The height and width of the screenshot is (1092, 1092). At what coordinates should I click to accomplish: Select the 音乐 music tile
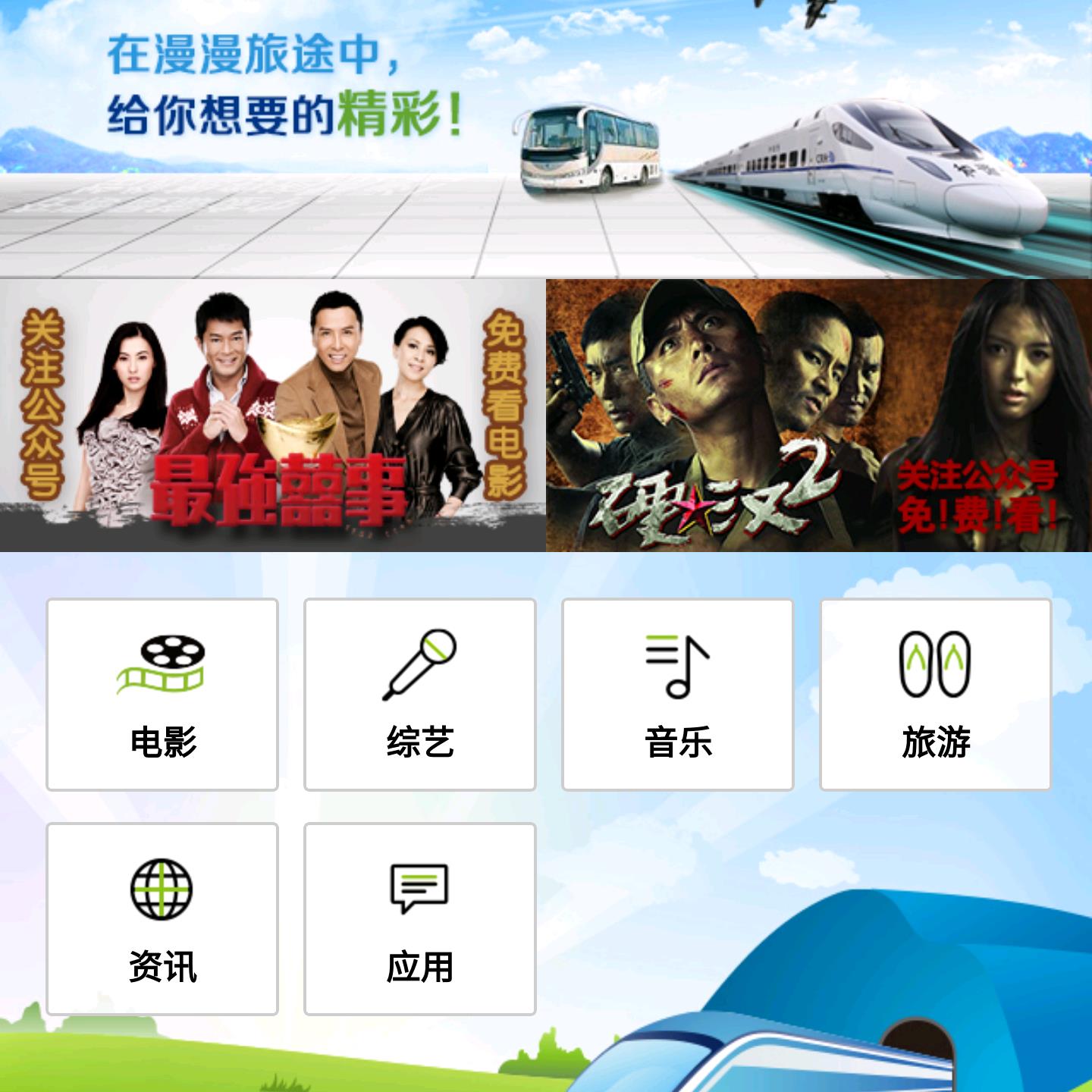click(678, 695)
